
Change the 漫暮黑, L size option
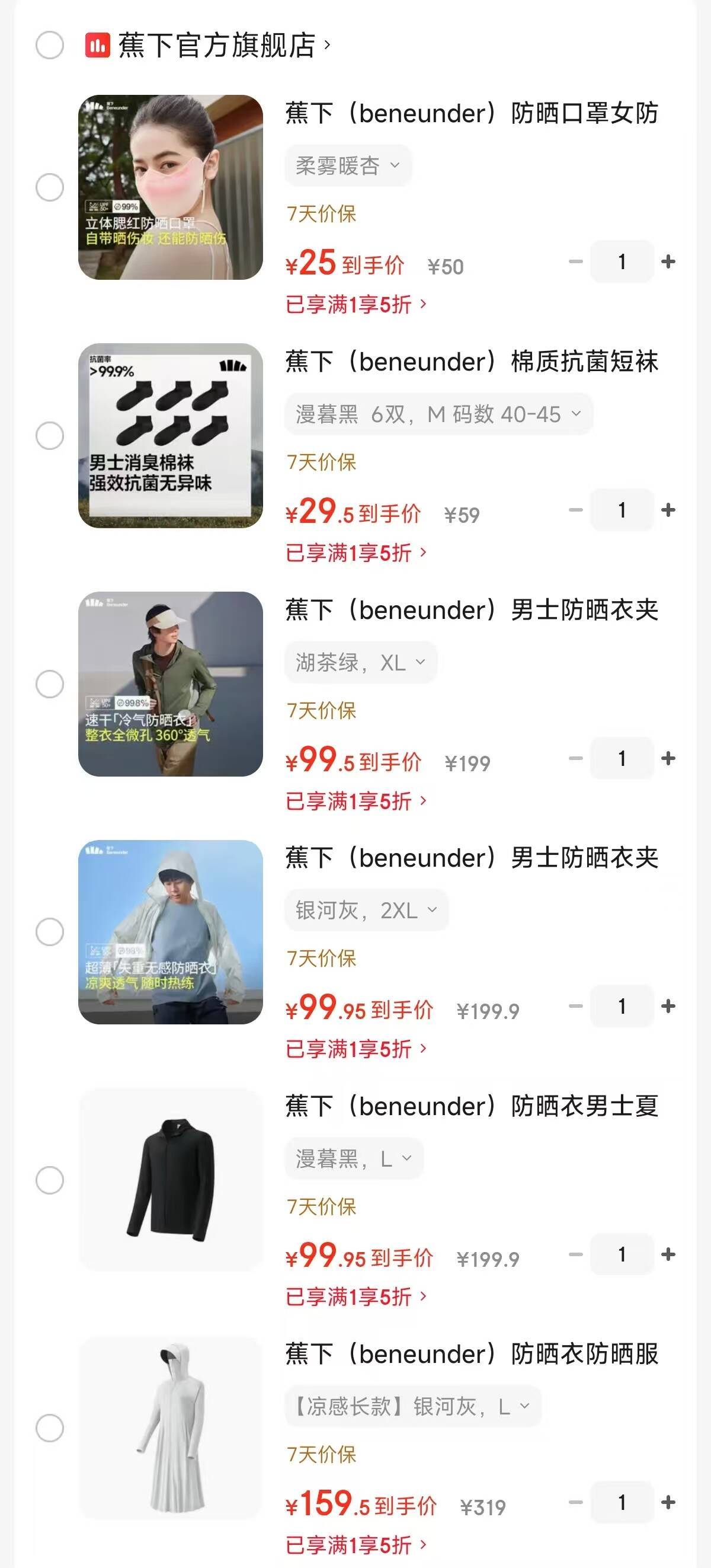coord(353,1159)
